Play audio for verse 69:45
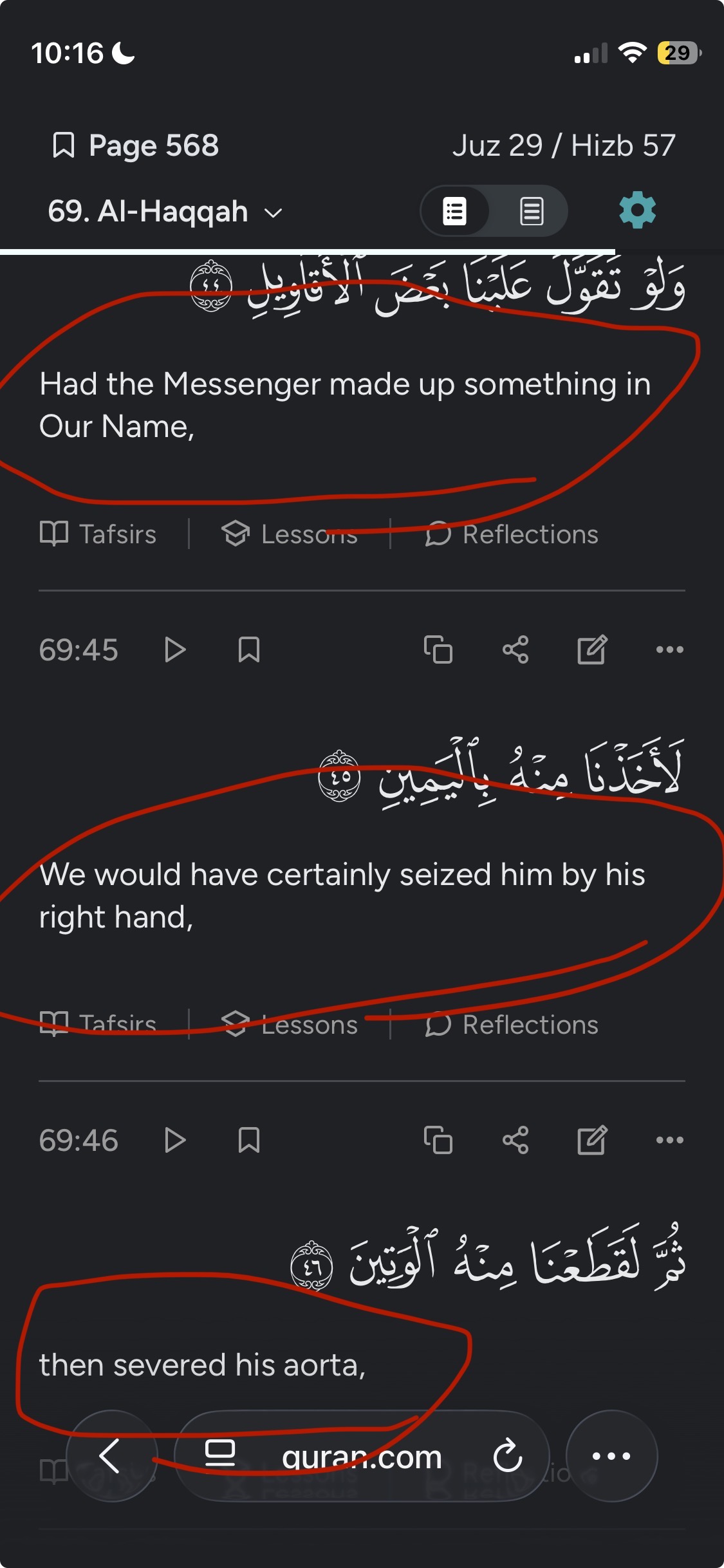The height and width of the screenshot is (1568, 724). [x=174, y=649]
